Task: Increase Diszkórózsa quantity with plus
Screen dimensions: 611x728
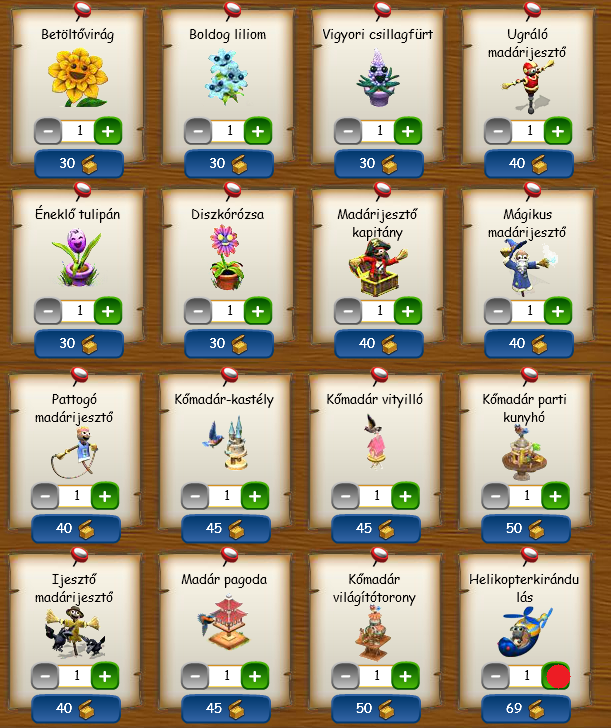Action: click(x=257, y=311)
